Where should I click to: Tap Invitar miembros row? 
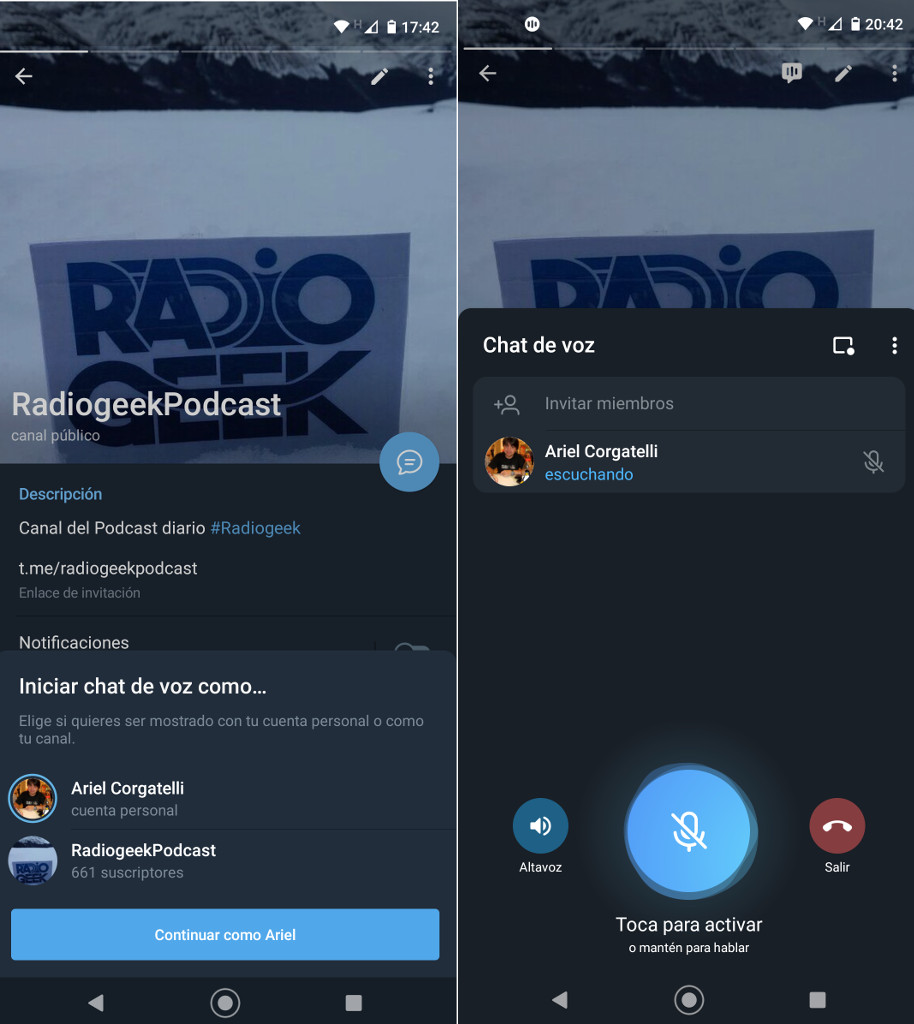688,404
